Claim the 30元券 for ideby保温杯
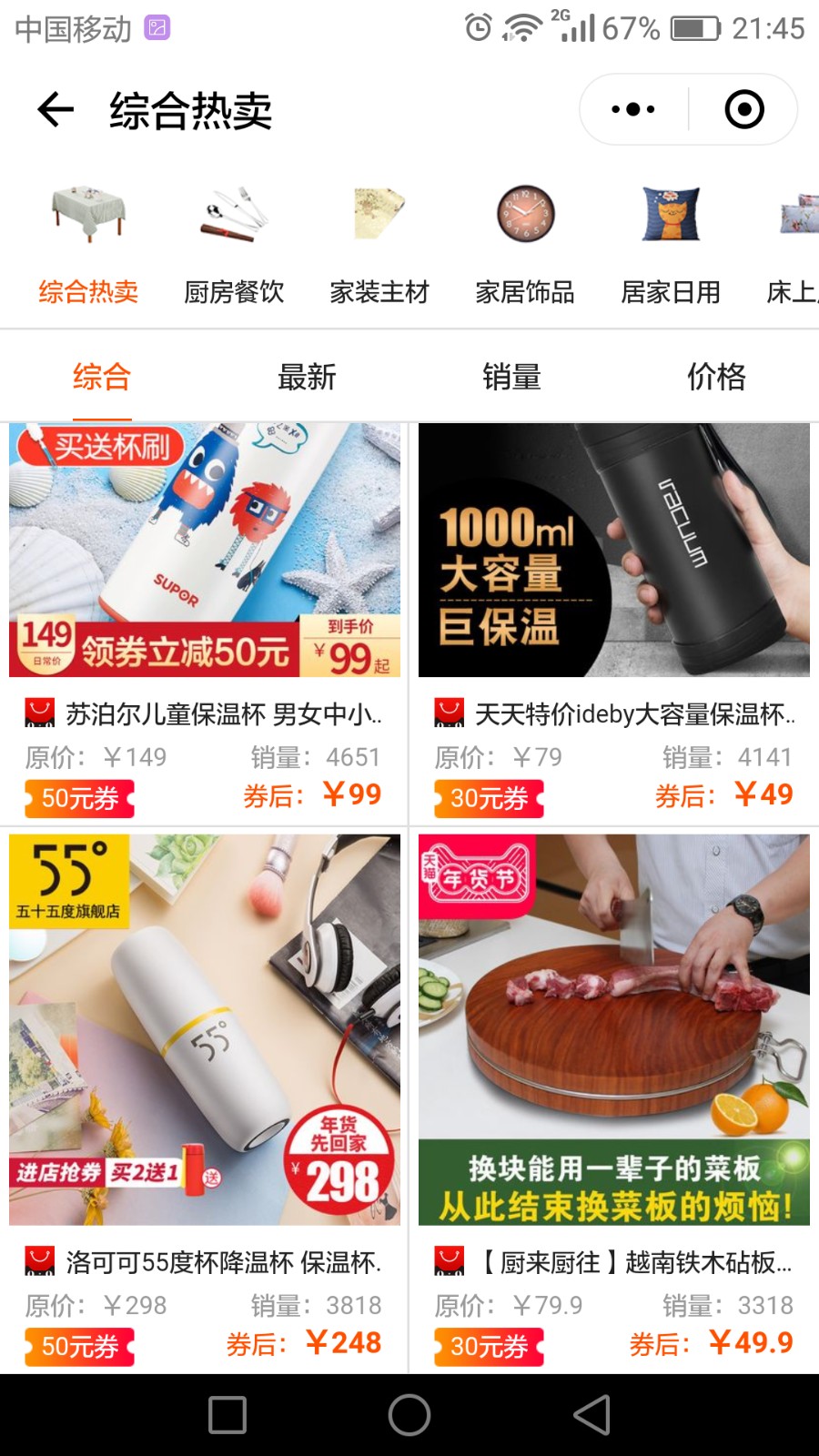The image size is (819, 1456). tap(490, 799)
